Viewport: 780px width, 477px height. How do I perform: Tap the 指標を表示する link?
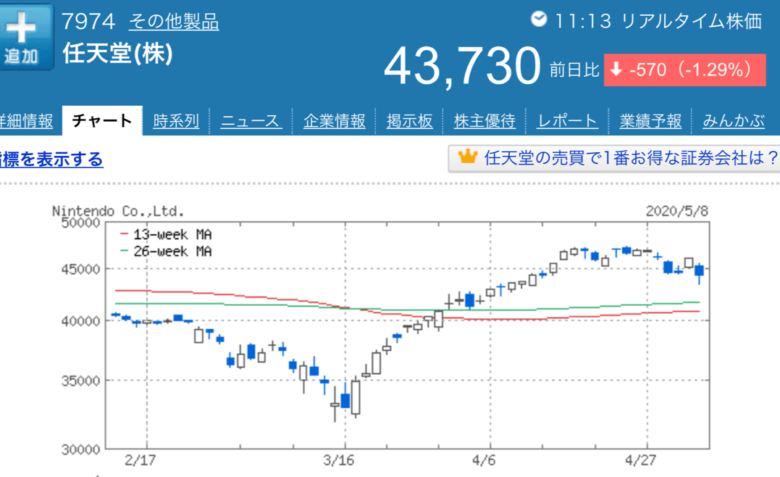point(50,159)
